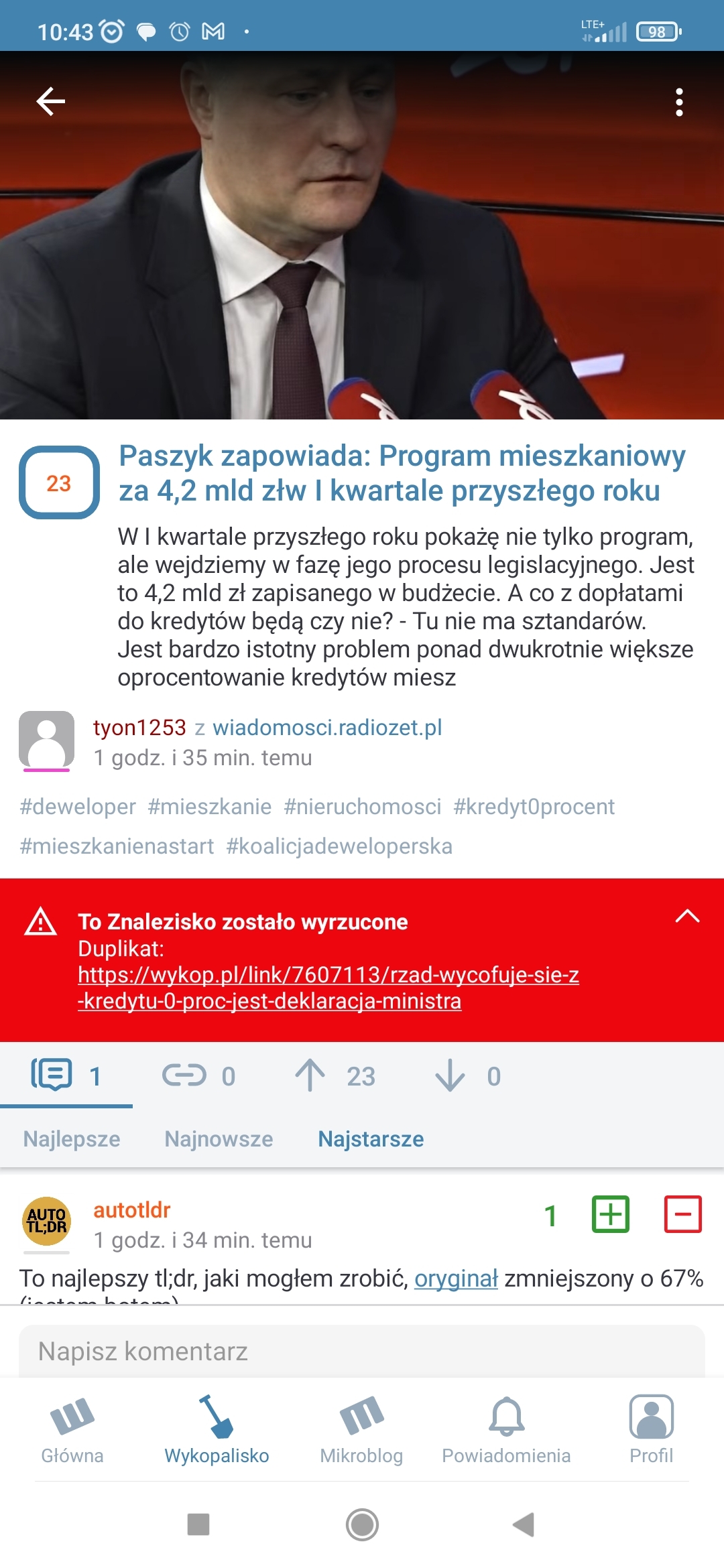The image size is (724, 1568).
Task: Sort comments by Najlepsze
Action: tap(72, 1138)
